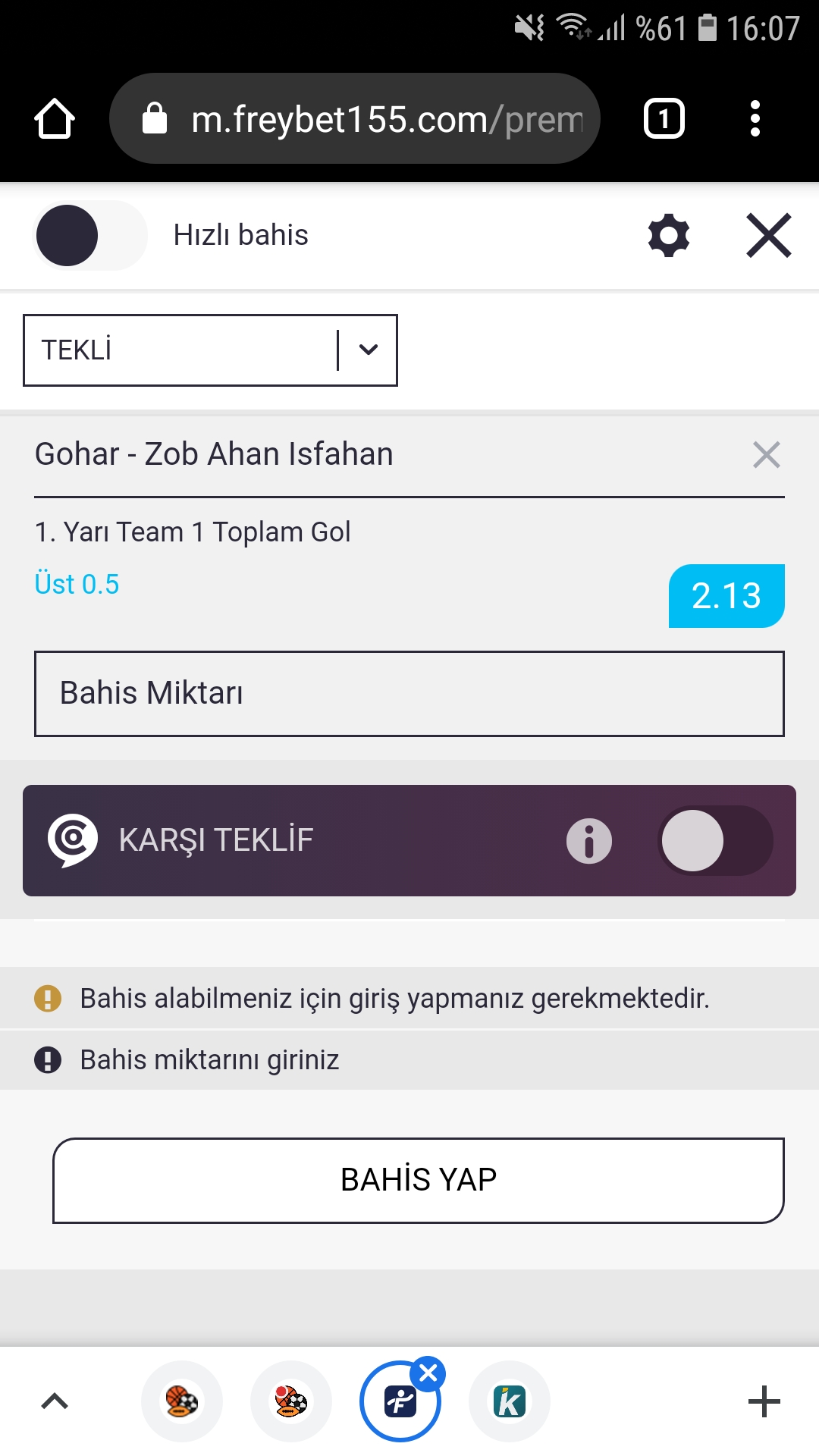Open bet slip settings gear
819x1456 pixels.
point(669,236)
